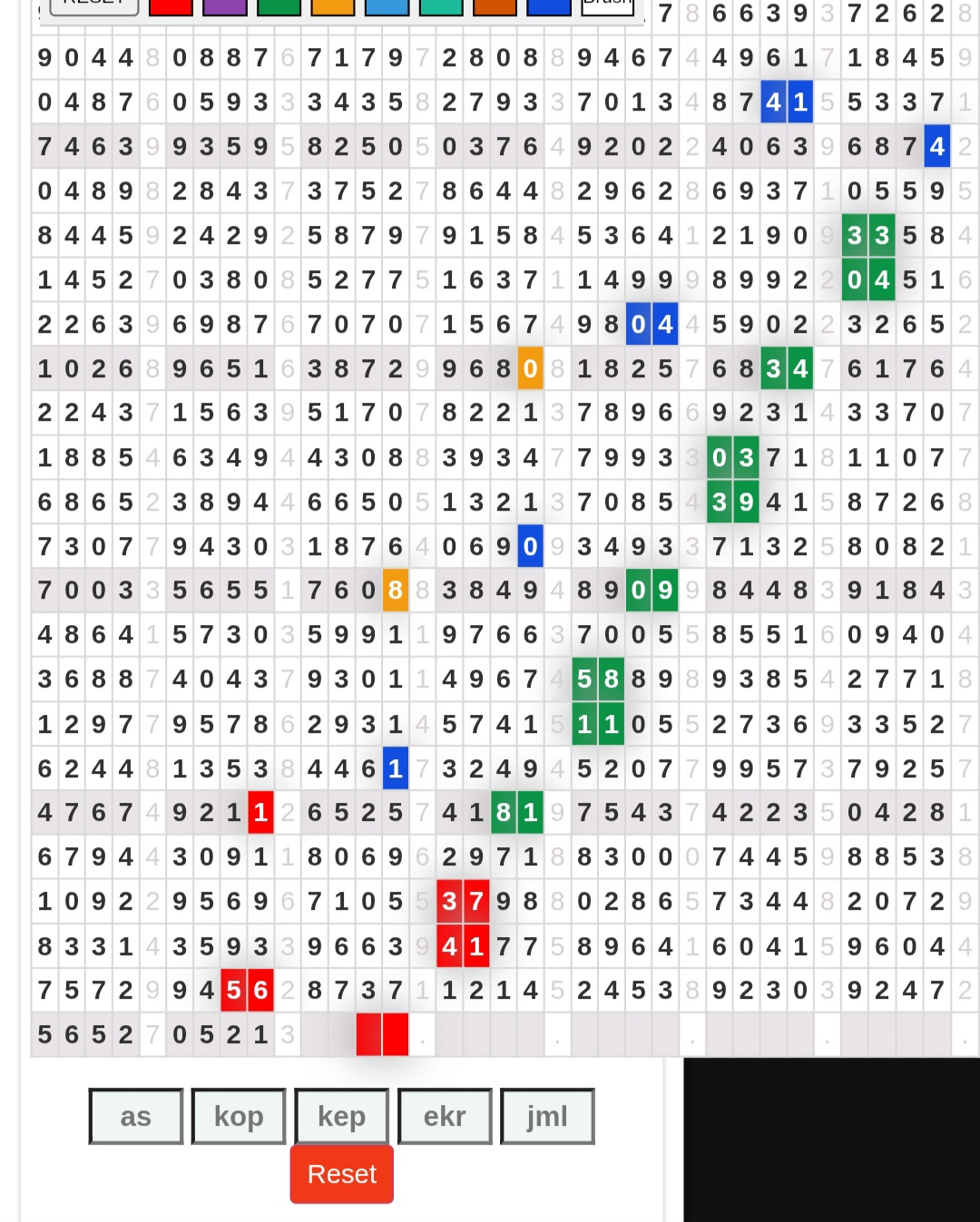This screenshot has width=980, height=1222.
Task: Tap the 'jml' button
Action: (547, 1116)
